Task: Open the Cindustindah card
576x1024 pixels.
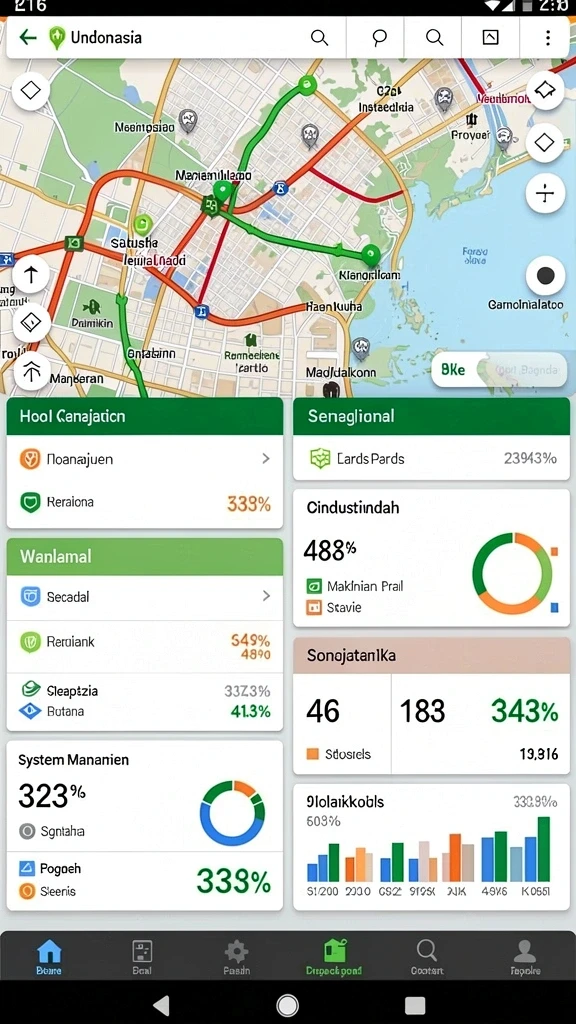Action: click(431, 558)
